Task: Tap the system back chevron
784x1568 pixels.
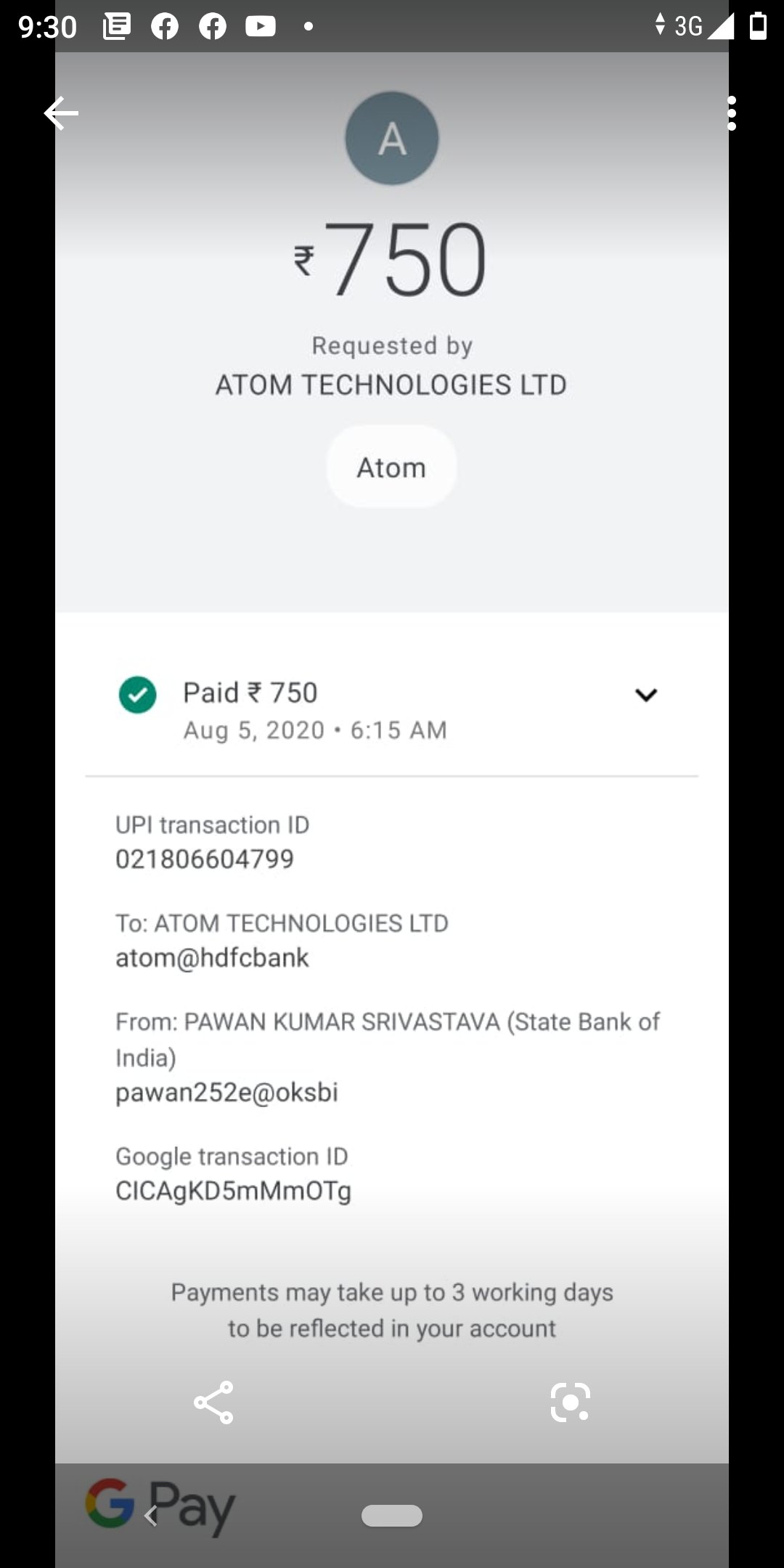Action: click(x=151, y=1515)
